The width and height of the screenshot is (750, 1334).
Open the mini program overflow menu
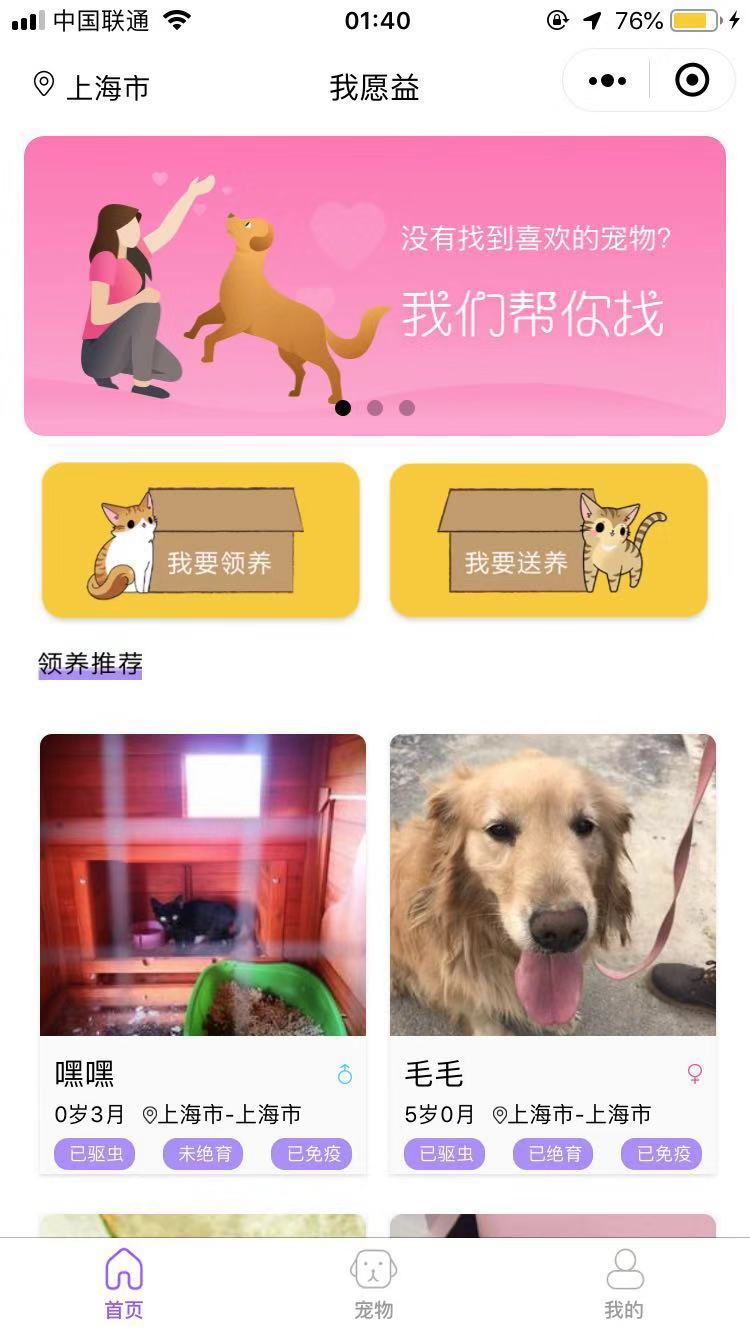608,81
